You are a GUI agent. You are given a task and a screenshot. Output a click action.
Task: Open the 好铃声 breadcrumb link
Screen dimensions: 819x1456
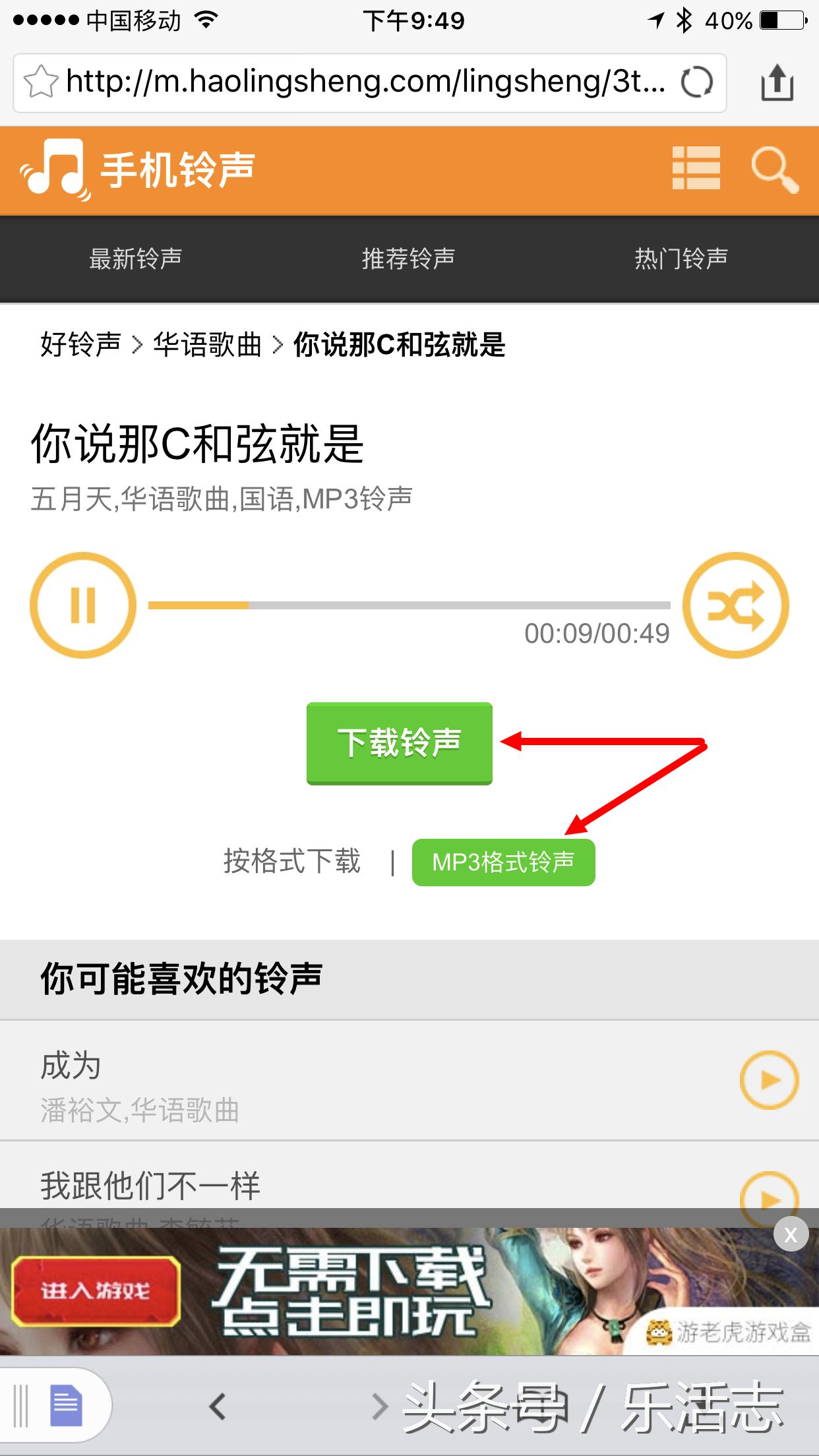tap(79, 343)
